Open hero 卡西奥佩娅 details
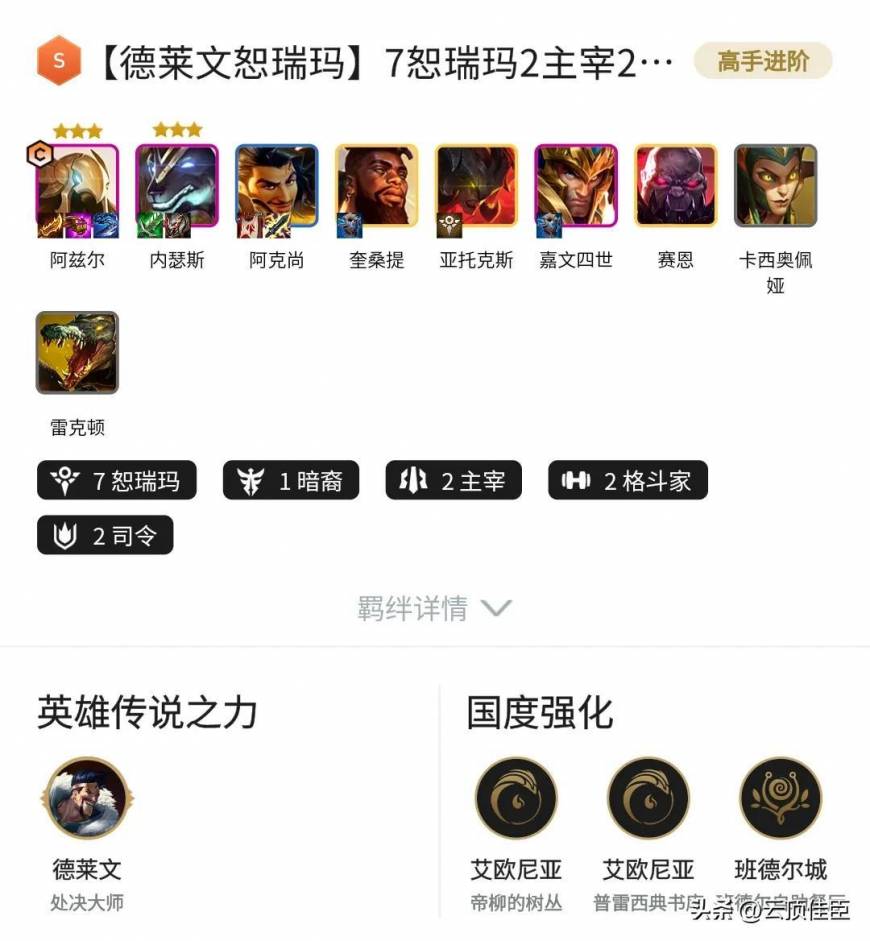This screenshot has height=941, width=870. point(776,186)
